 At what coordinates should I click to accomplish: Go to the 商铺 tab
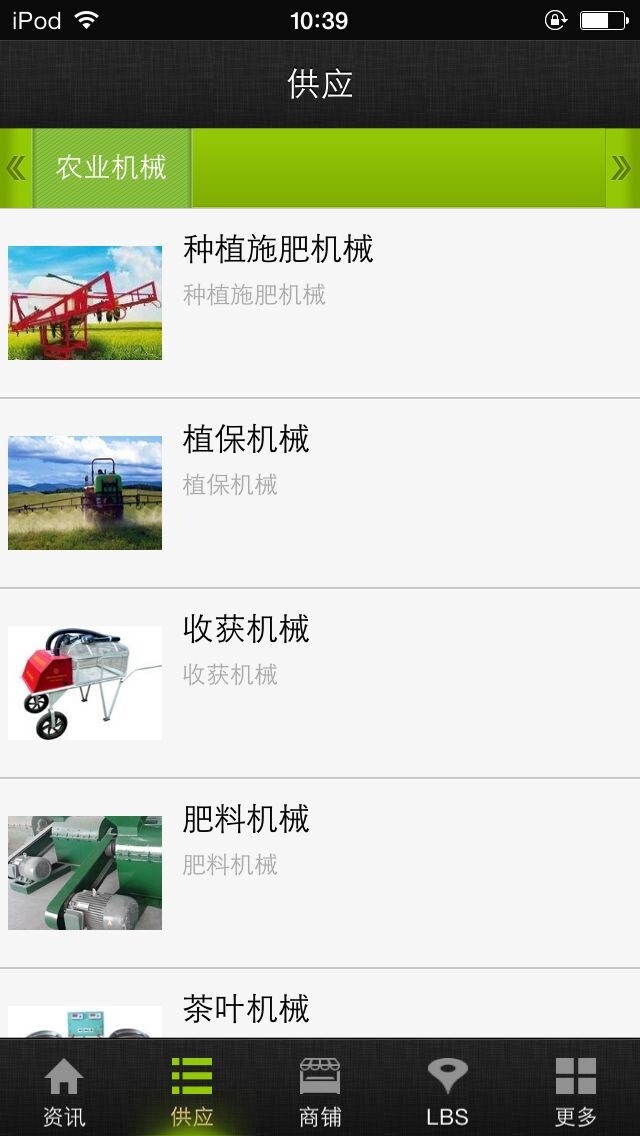320,1090
